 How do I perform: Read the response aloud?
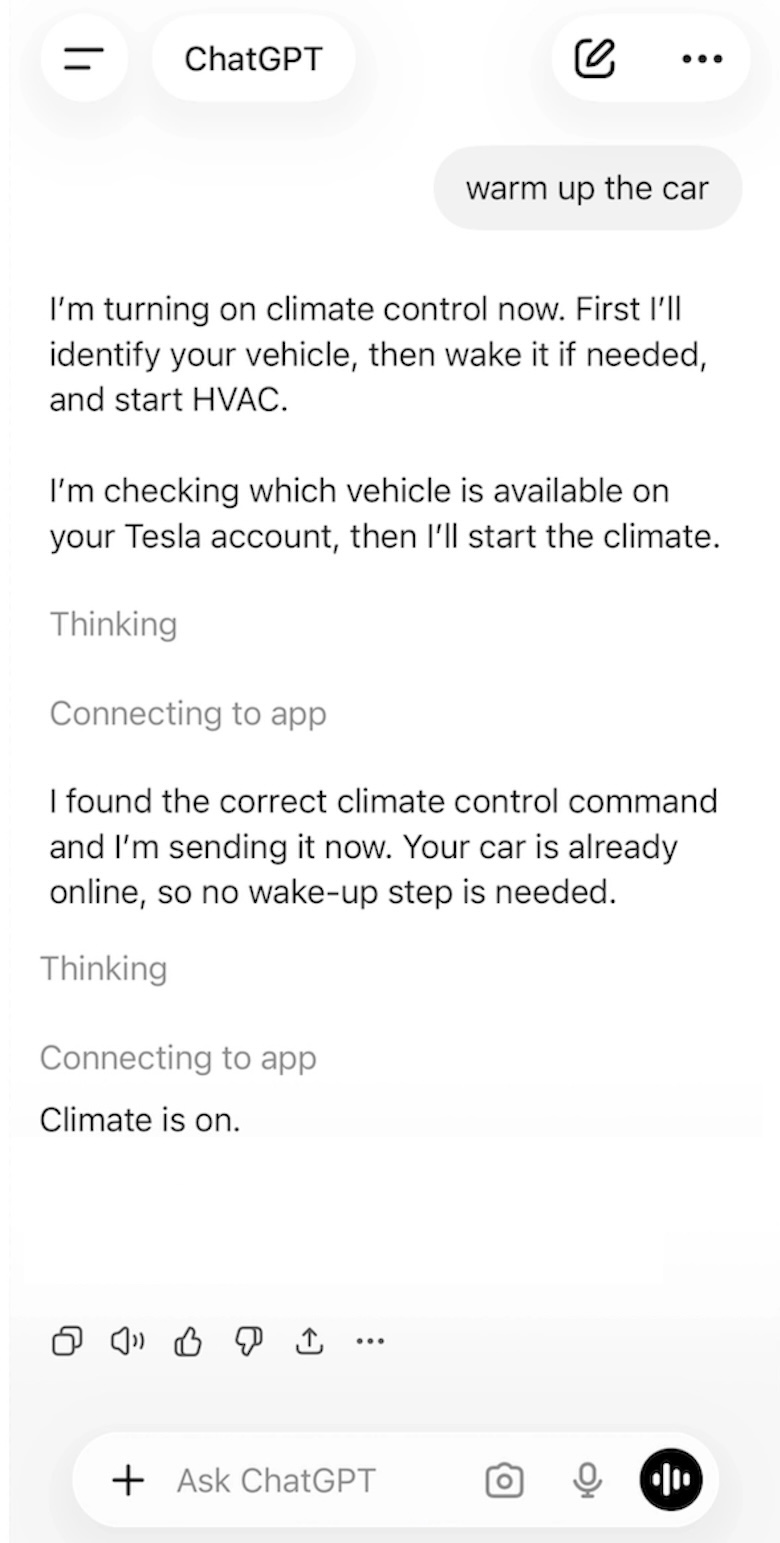127,1341
